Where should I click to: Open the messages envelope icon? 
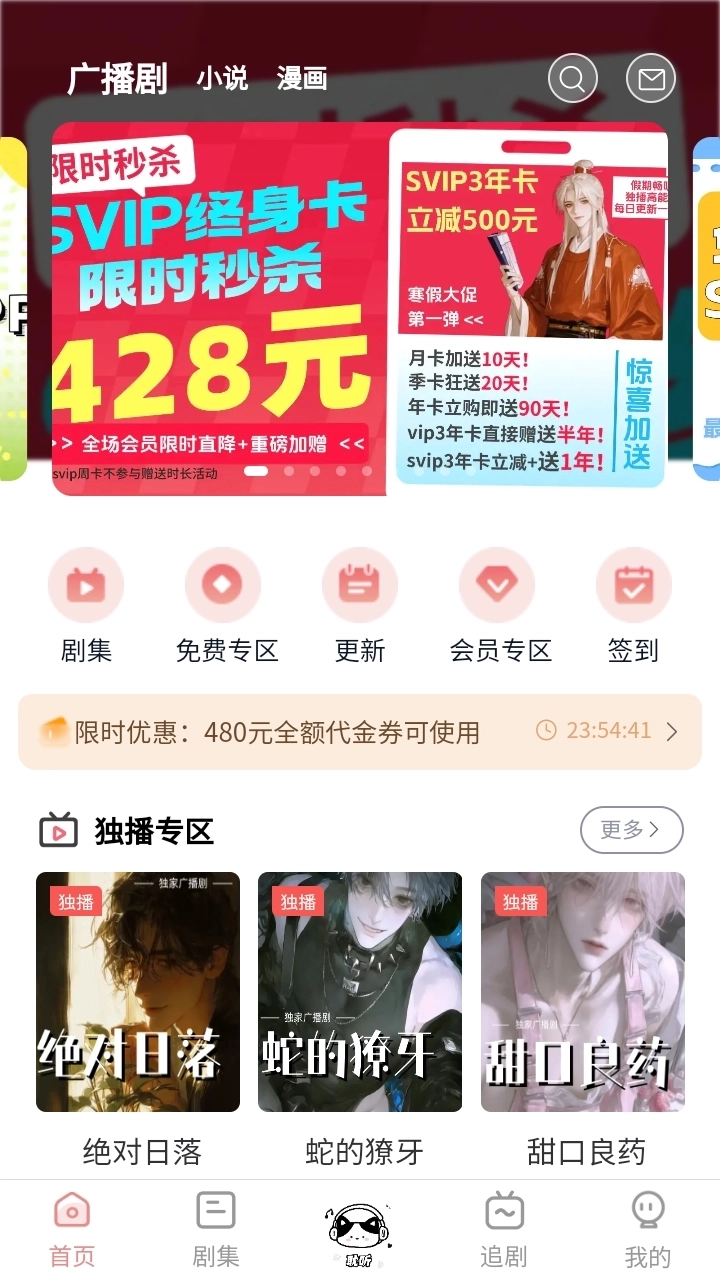650,78
